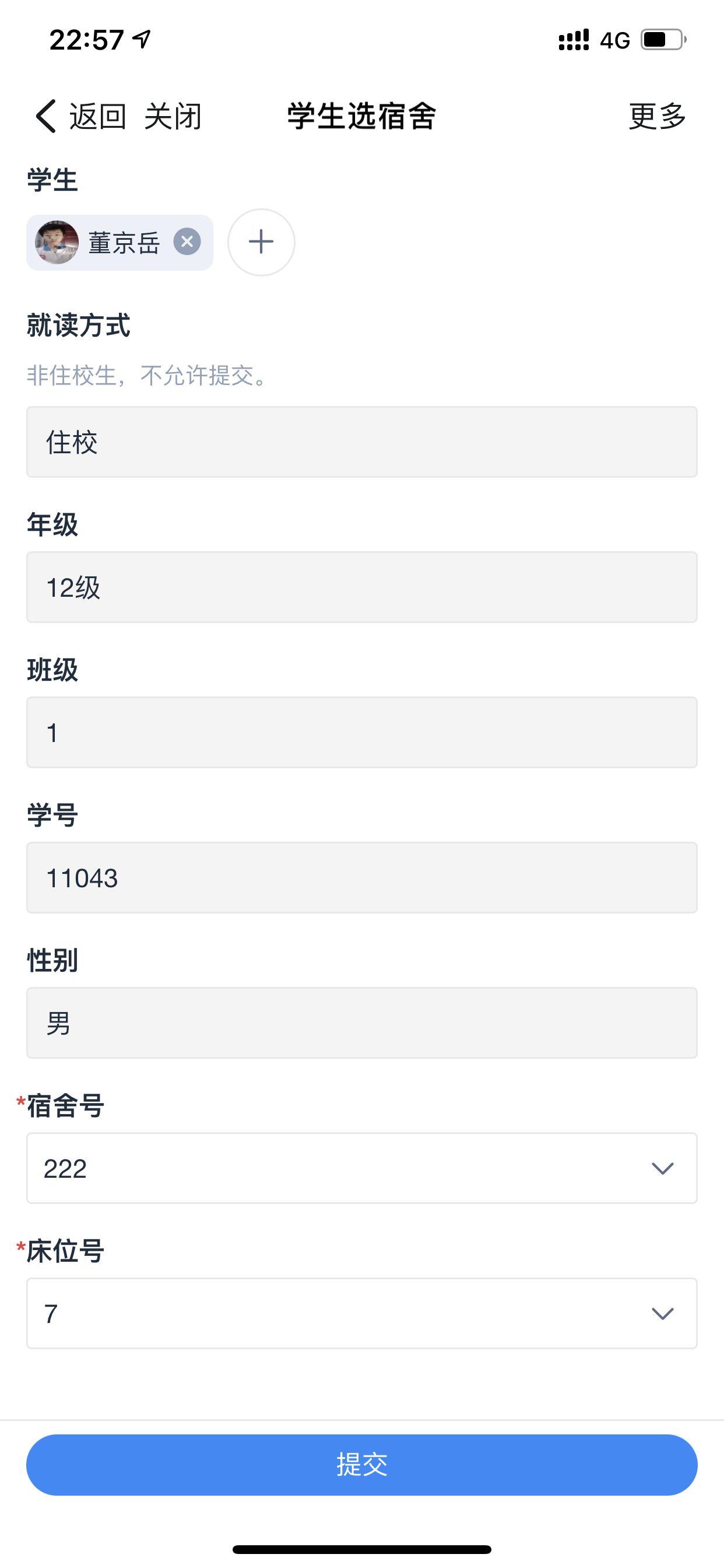
Task: Add another student with plus button
Action: [261, 242]
